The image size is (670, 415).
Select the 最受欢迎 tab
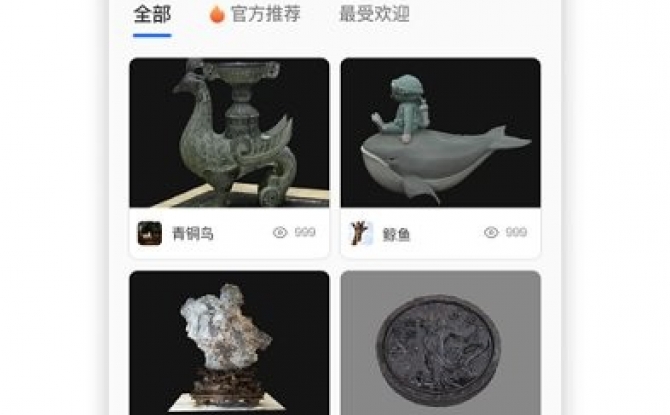(373, 15)
